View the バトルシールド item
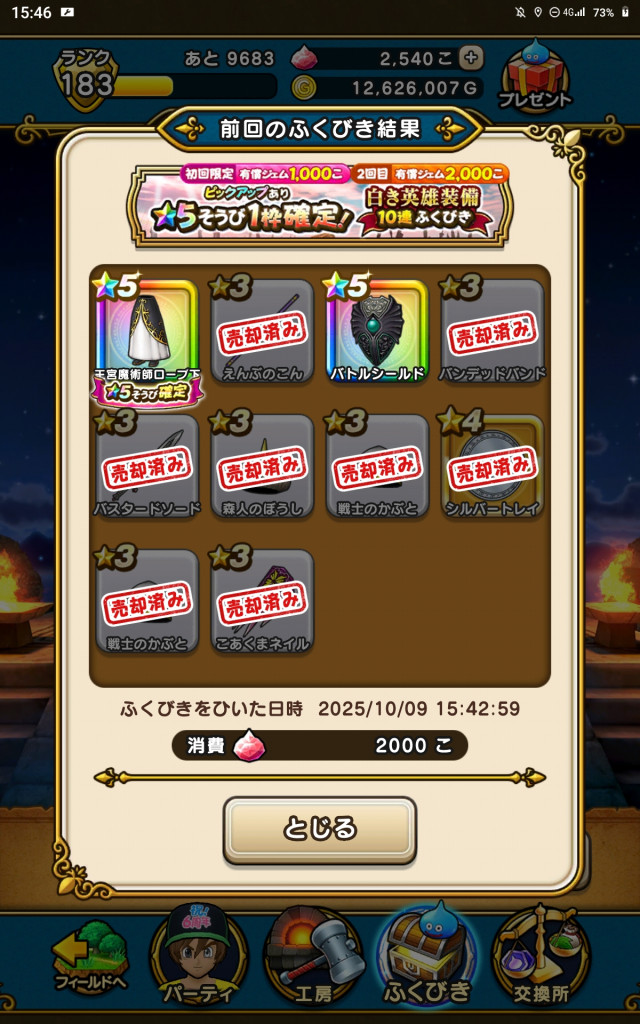Image resolution: width=640 pixels, height=1024 pixels. point(377,332)
